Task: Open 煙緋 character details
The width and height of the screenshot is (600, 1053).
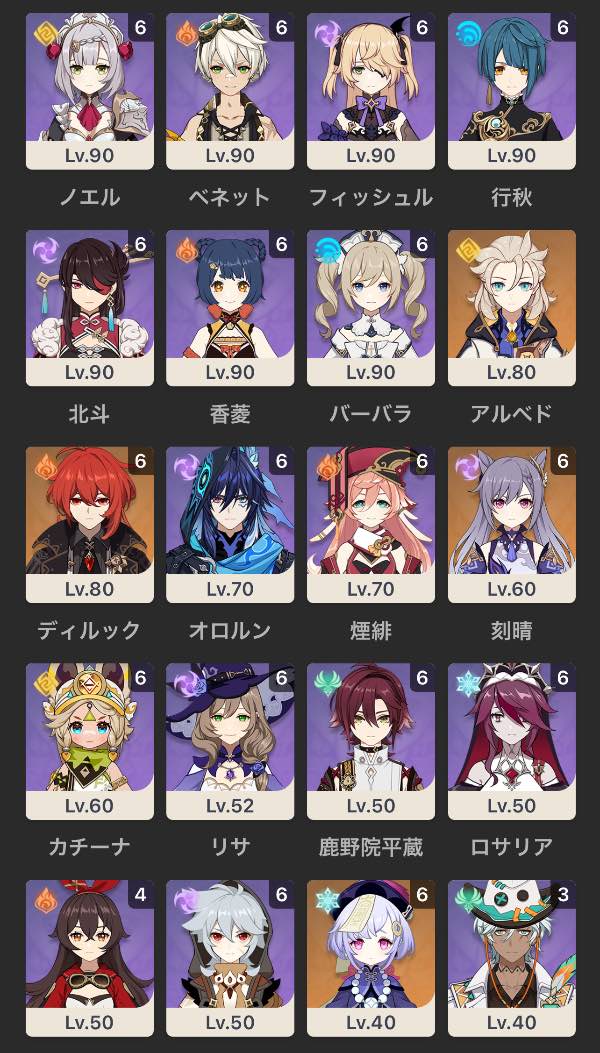Action: 371,524
